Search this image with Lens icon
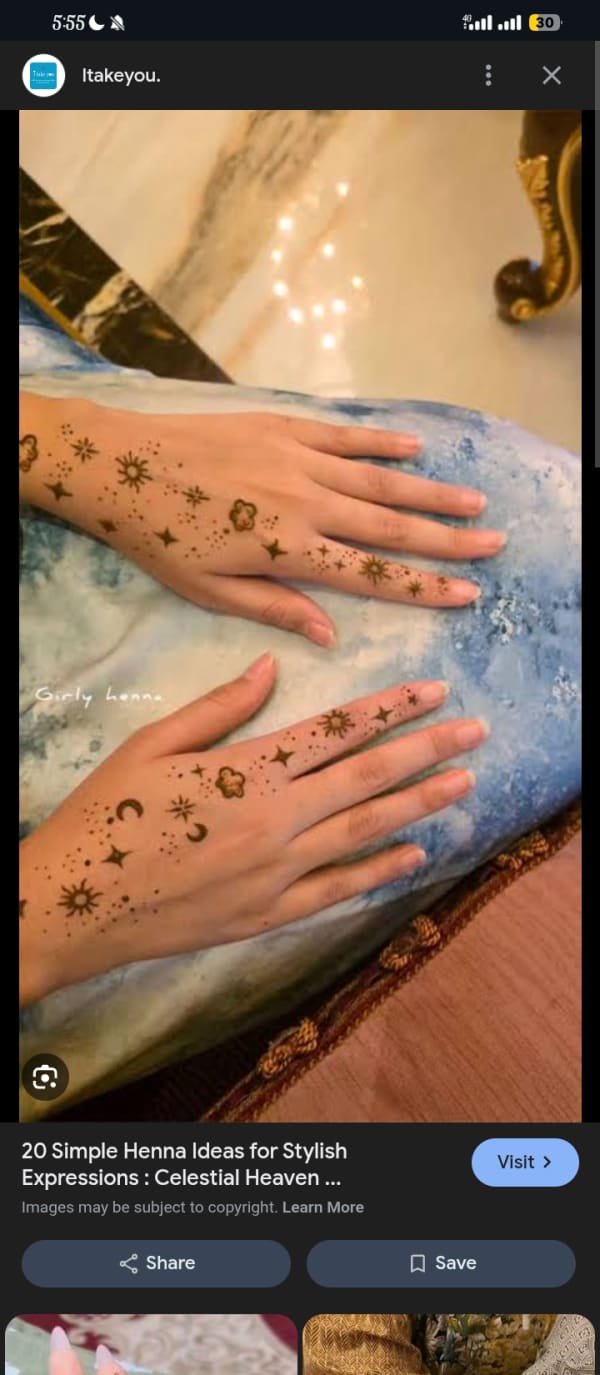Image resolution: width=600 pixels, height=1375 pixels. pos(45,1077)
